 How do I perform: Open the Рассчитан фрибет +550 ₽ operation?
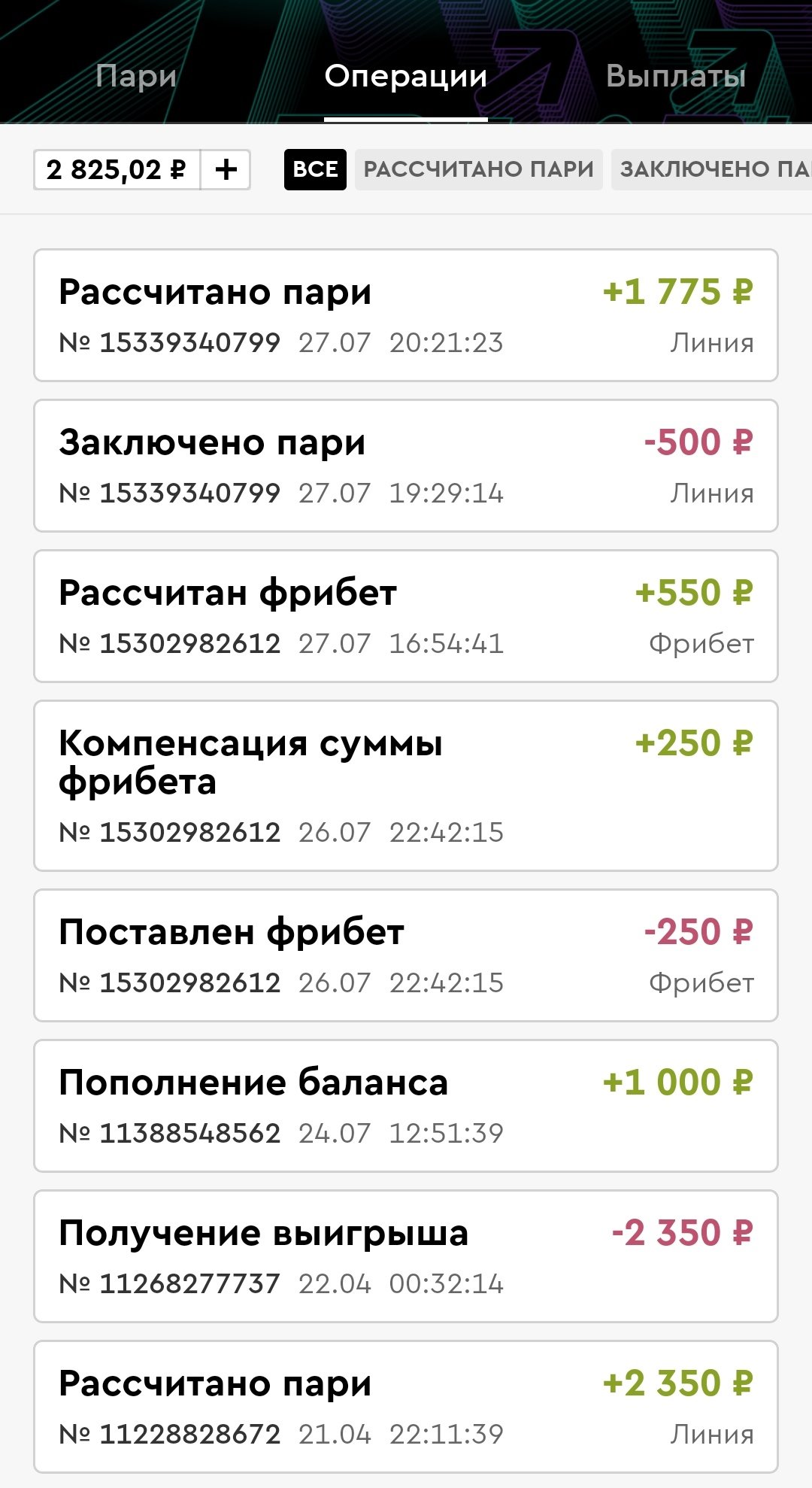point(405,616)
